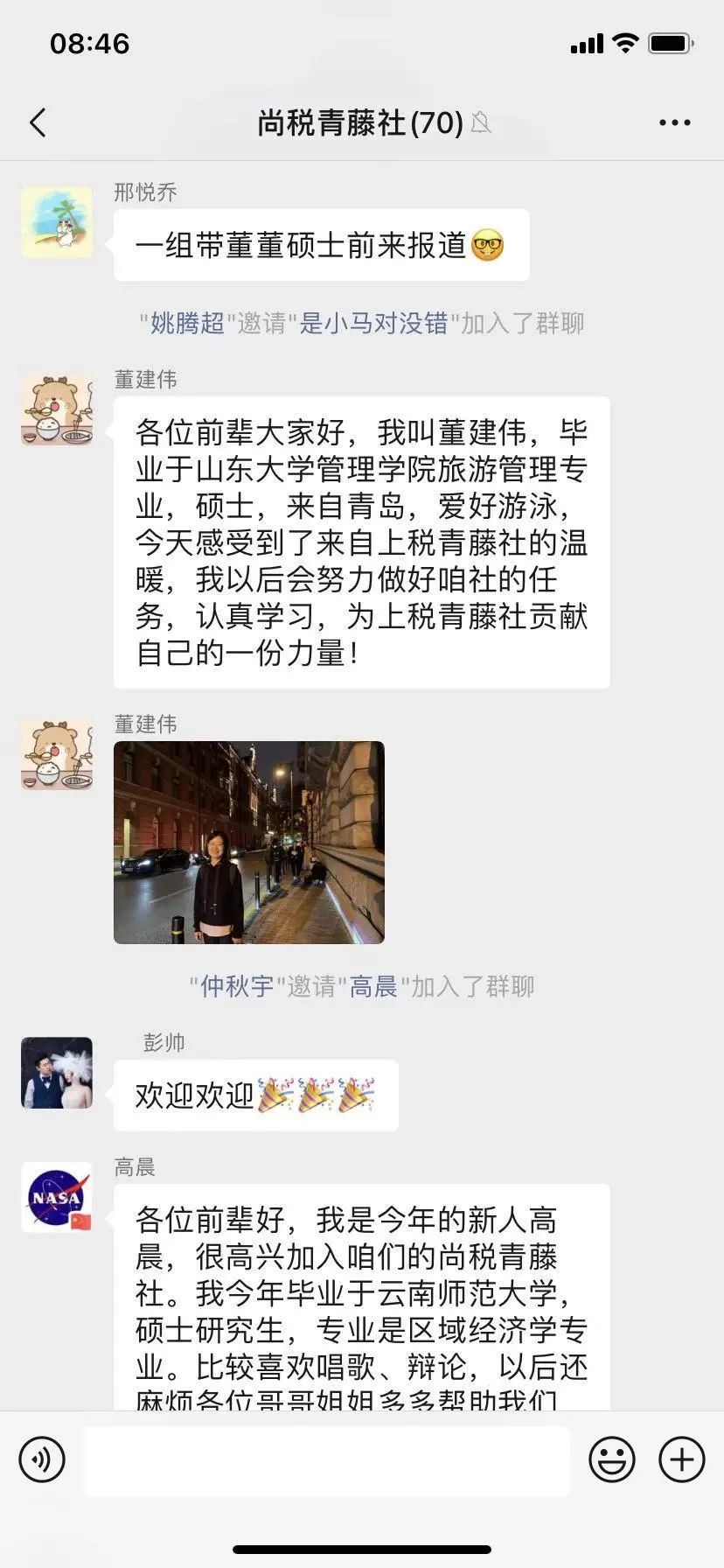The width and height of the screenshot is (724, 1568).
Task: Open 高晨's NASA avatar
Action: [57, 1197]
